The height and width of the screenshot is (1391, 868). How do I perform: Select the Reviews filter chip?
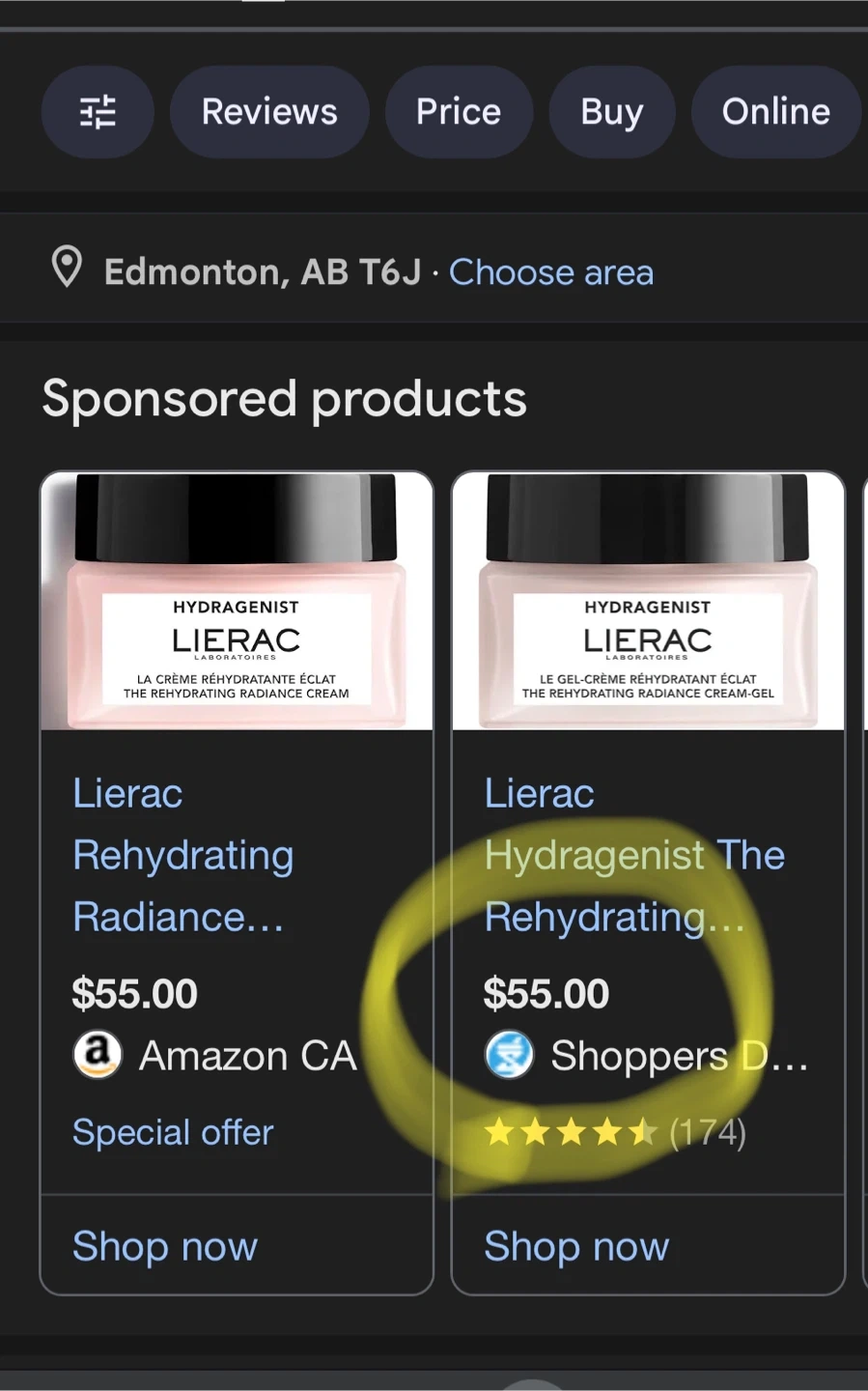pyautogui.click(x=269, y=112)
